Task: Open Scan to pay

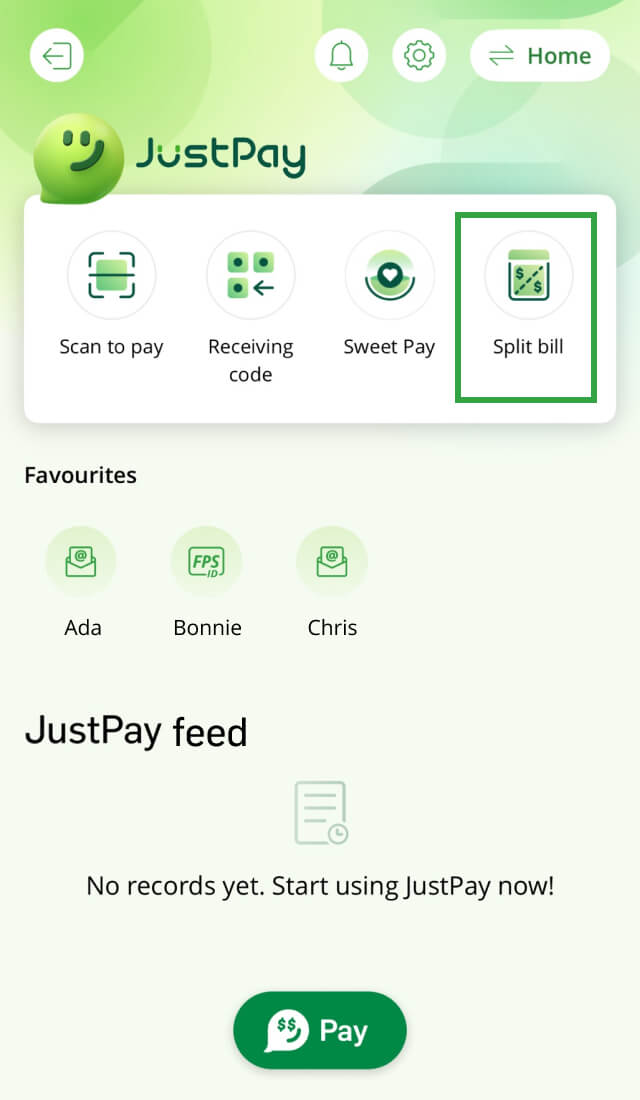Action: point(111,276)
